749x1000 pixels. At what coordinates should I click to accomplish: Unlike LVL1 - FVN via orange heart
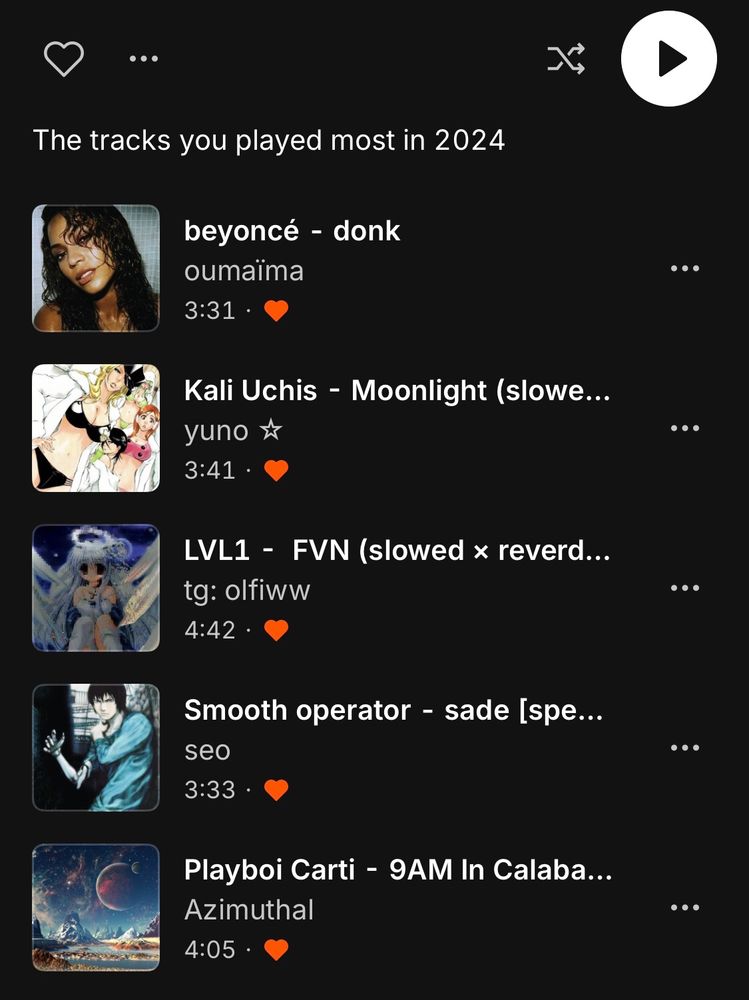coord(276,631)
